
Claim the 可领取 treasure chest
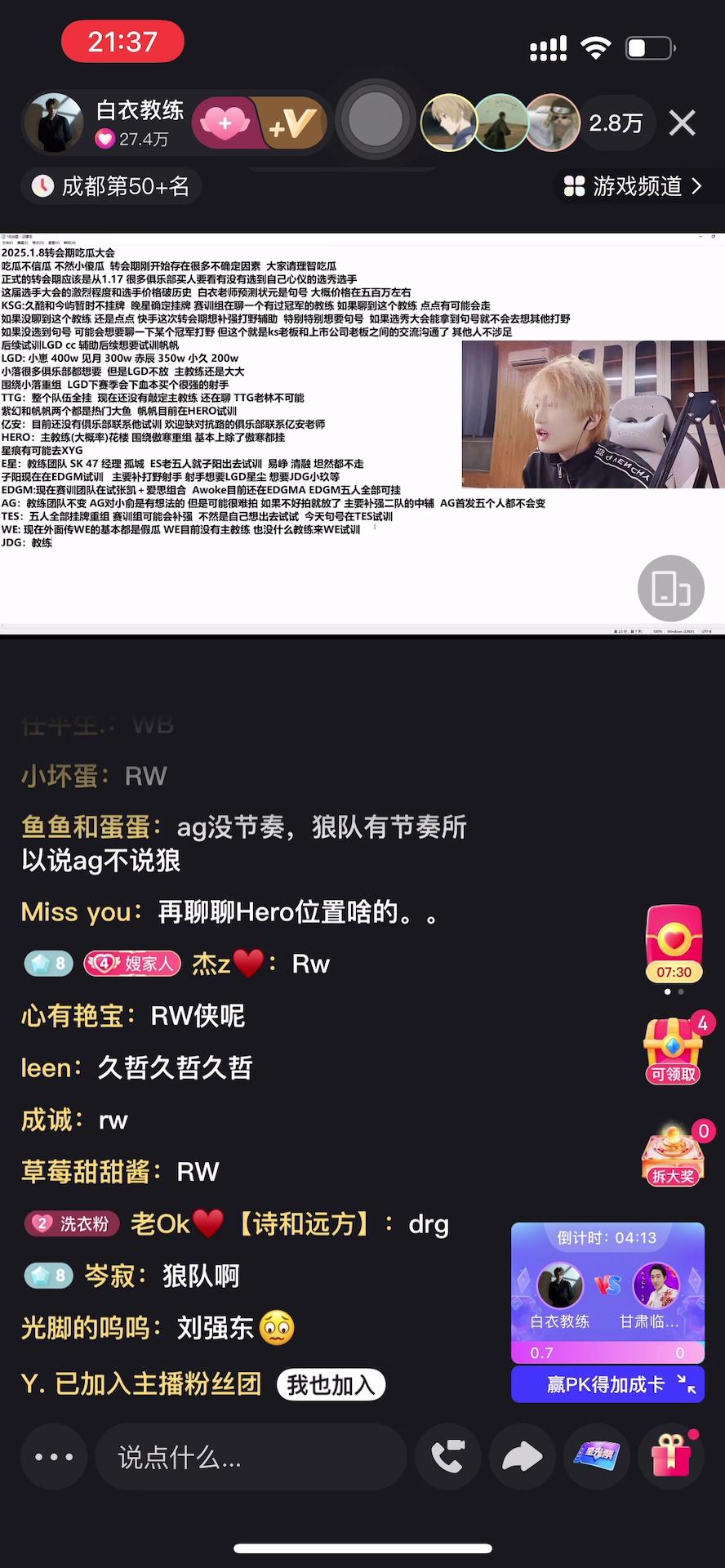click(674, 1050)
